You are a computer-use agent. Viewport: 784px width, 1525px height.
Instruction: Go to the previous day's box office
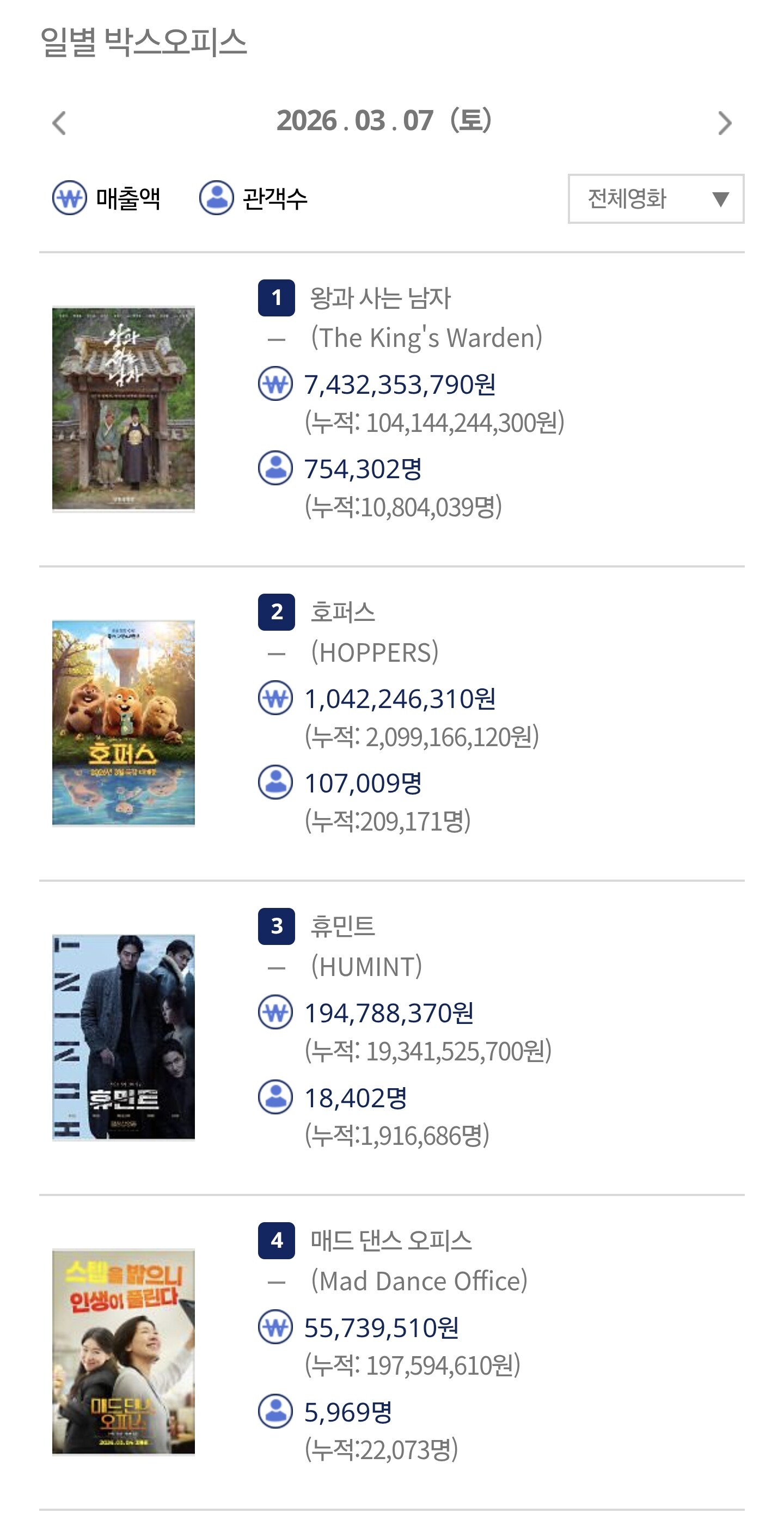(59, 123)
